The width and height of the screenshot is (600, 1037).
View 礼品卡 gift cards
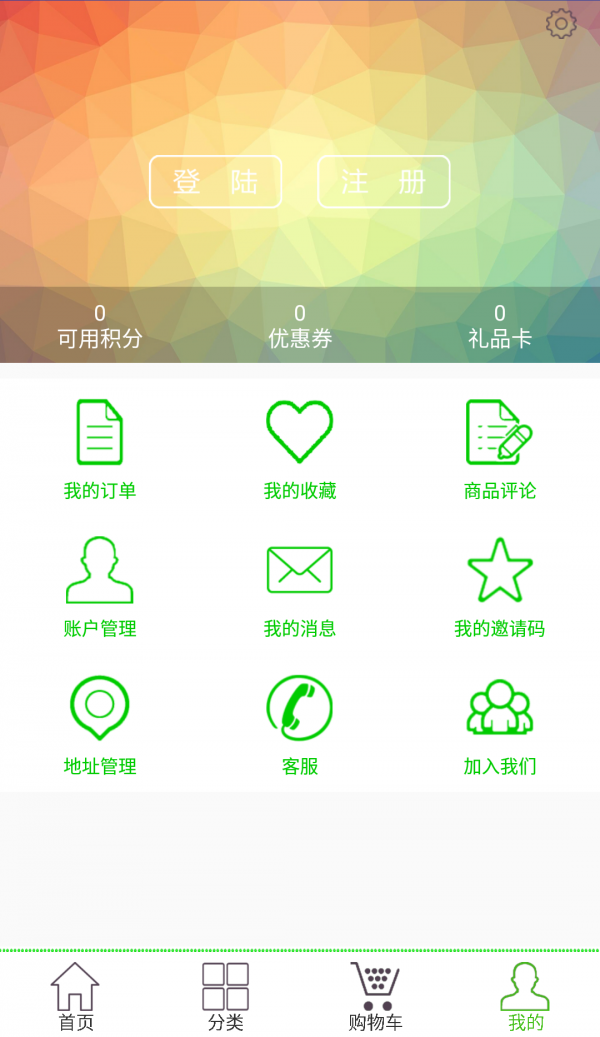(500, 327)
